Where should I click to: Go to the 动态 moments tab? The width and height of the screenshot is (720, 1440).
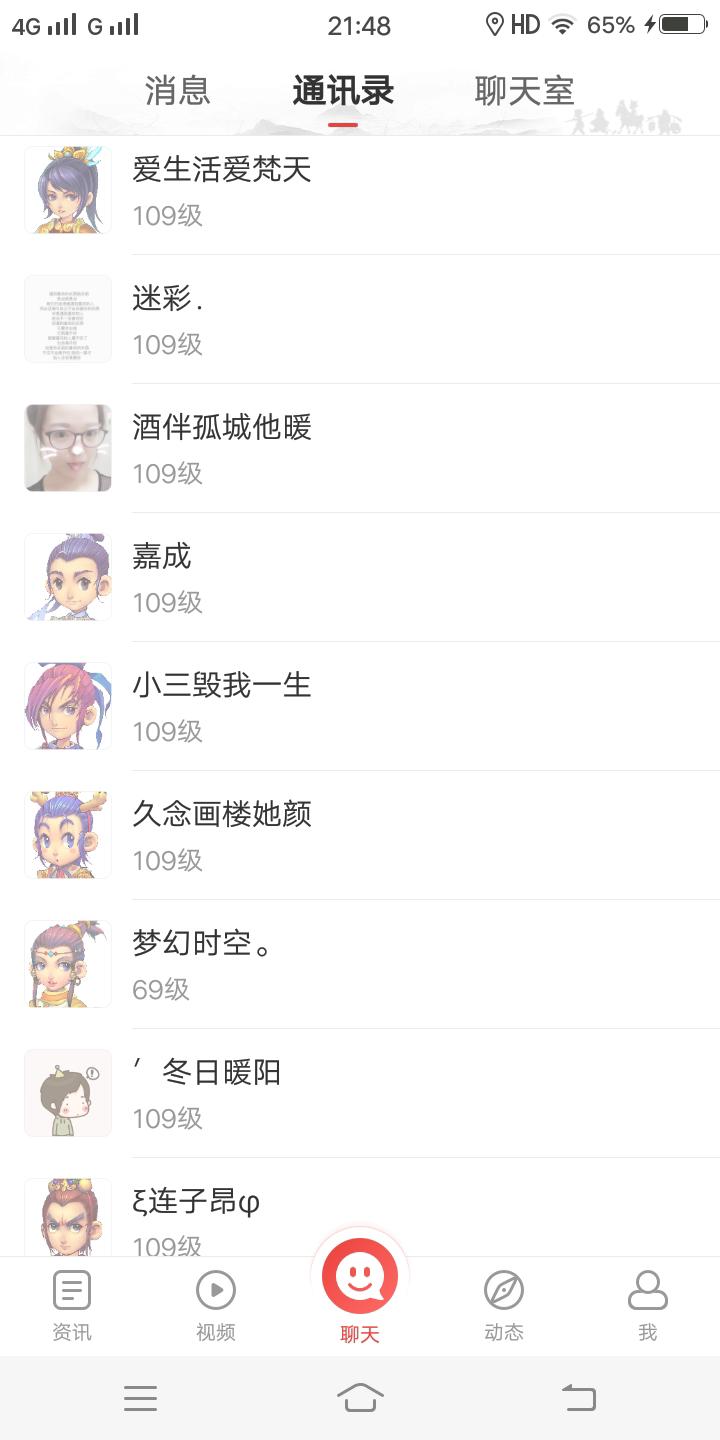(504, 1305)
